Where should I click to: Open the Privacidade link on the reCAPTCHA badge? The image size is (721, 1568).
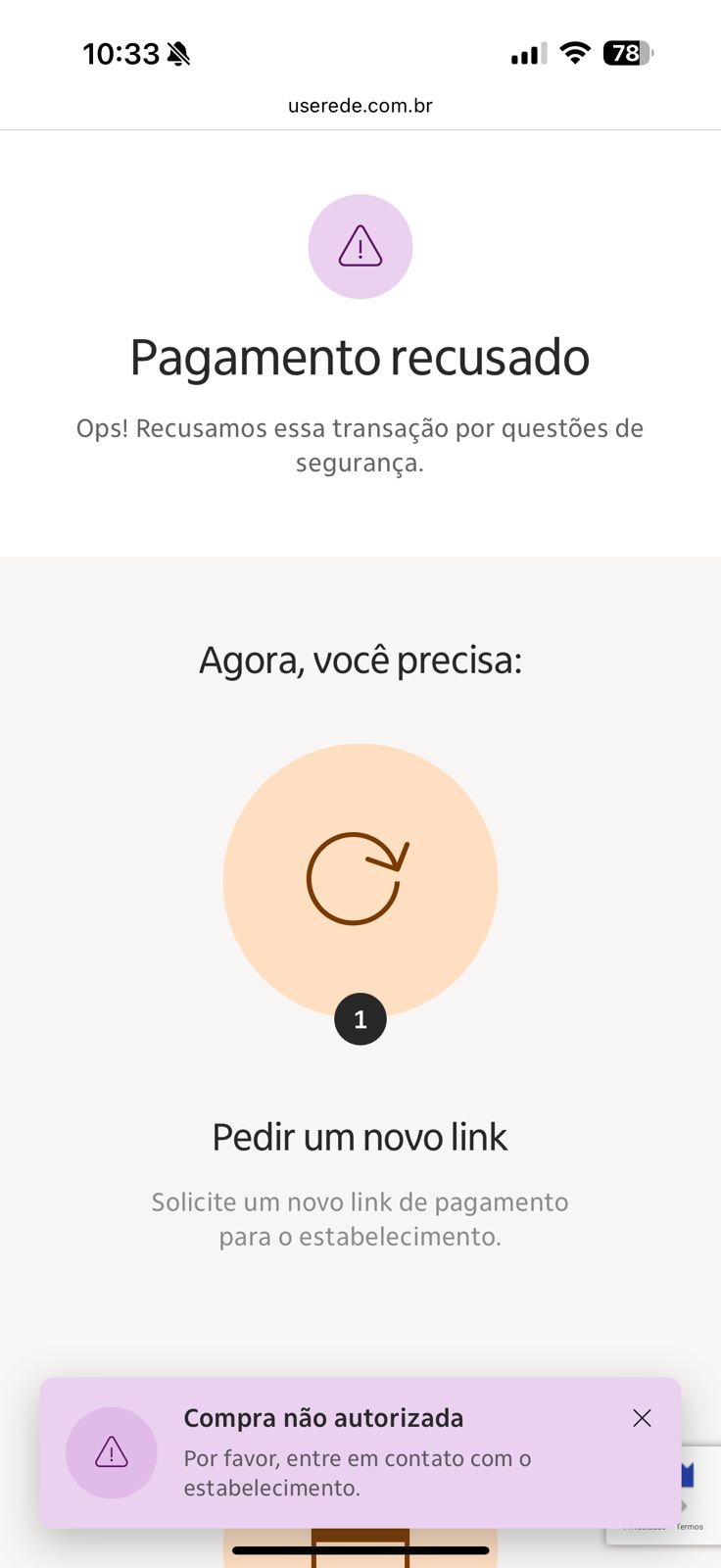point(647,1526)
